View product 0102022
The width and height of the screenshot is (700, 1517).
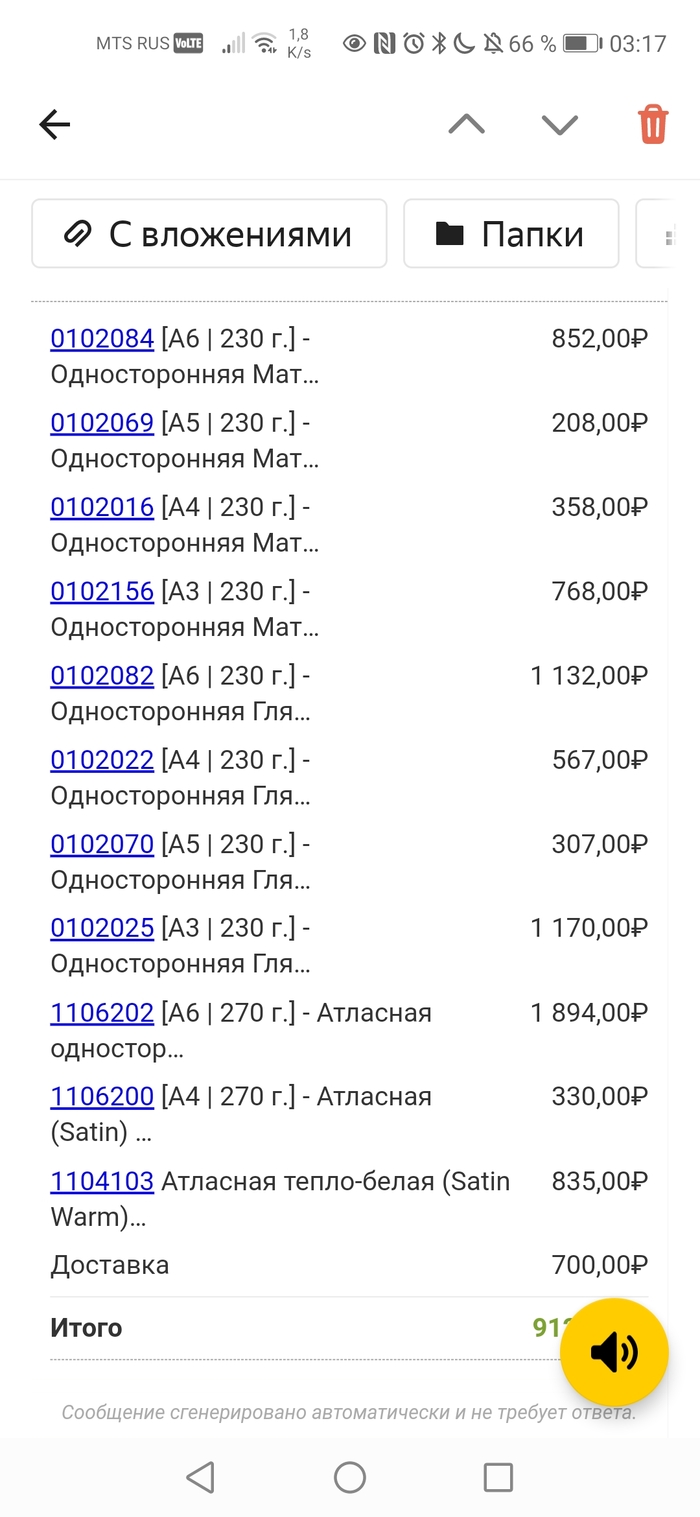pos(102,759)
